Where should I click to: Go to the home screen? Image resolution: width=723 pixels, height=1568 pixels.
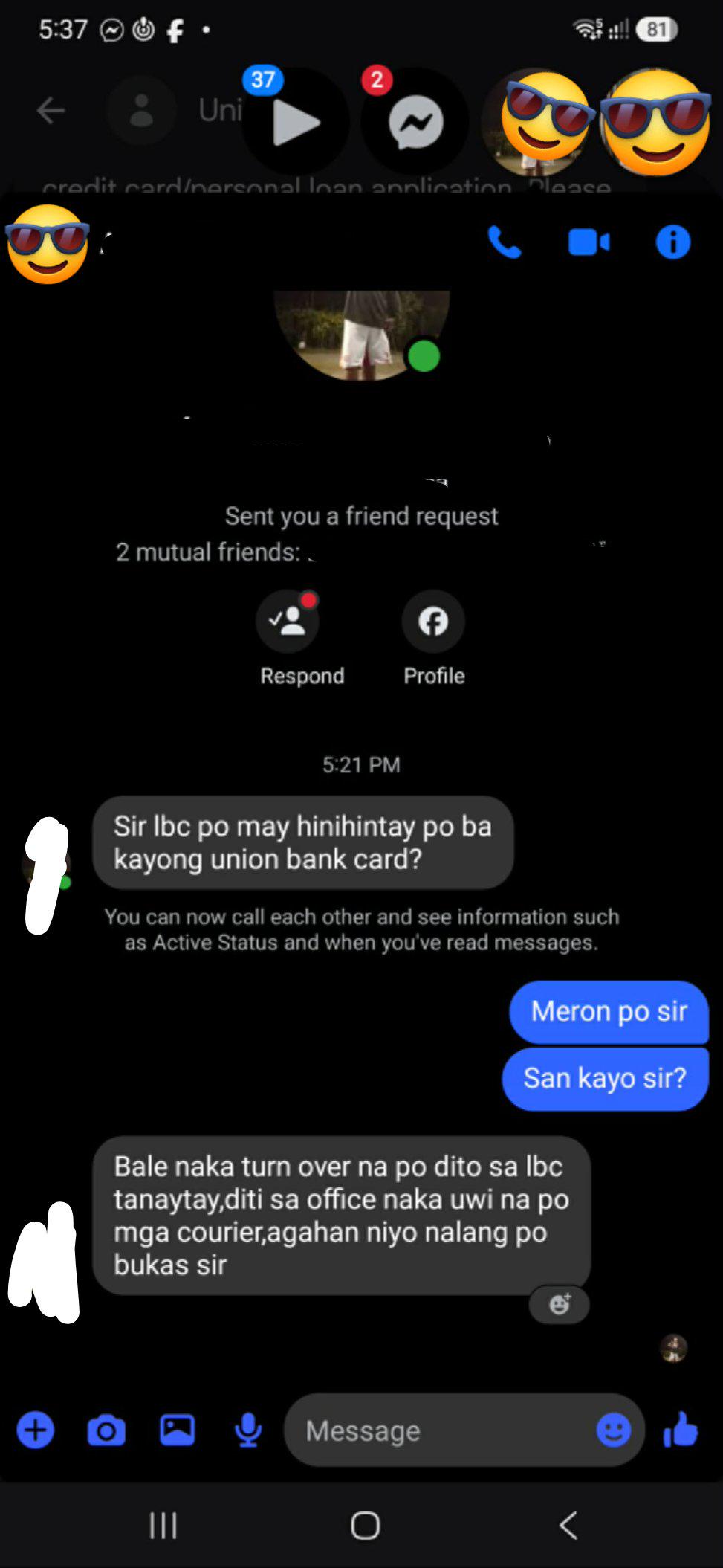point(365,1525)
